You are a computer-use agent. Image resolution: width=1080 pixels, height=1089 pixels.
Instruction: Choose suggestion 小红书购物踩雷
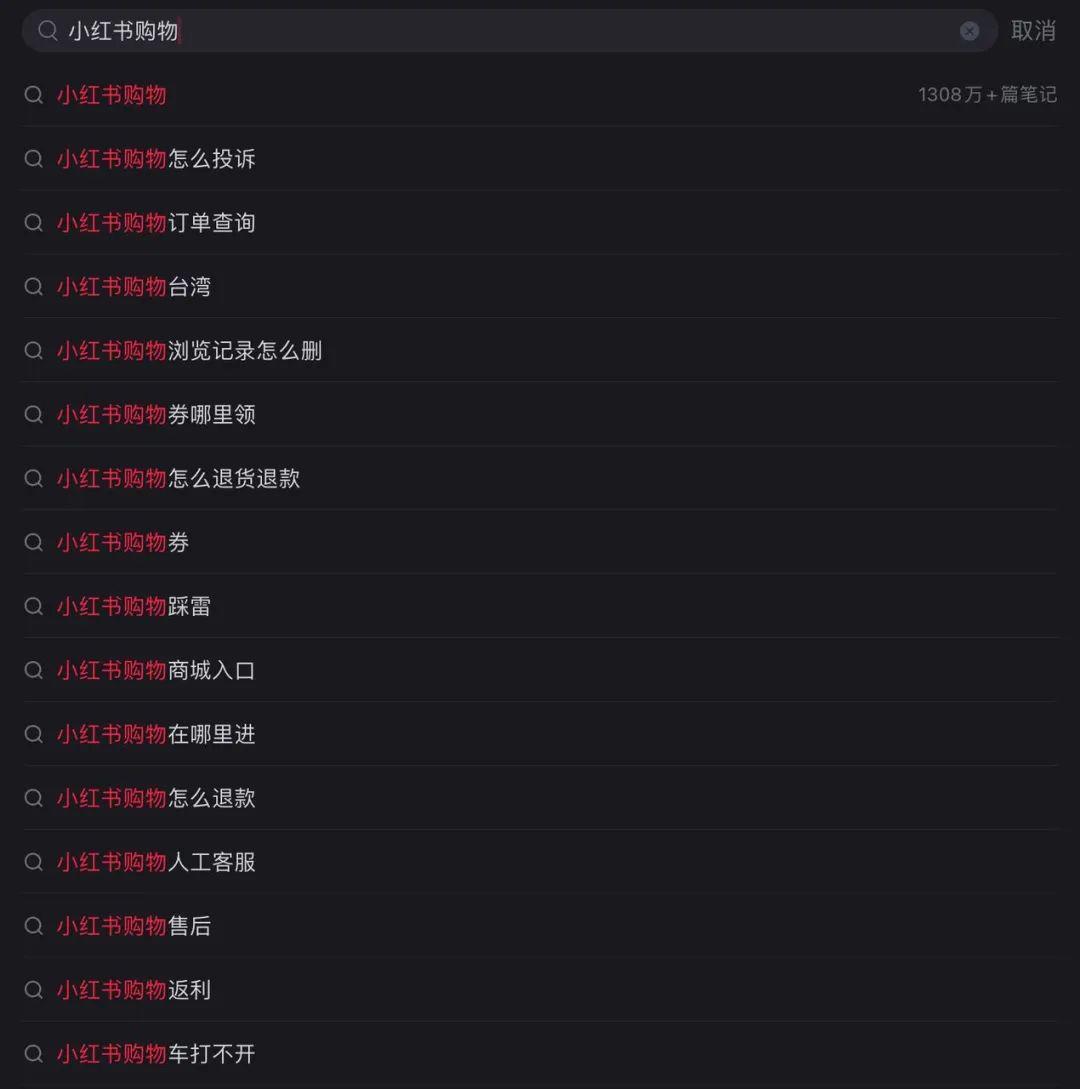click(134, 607)
